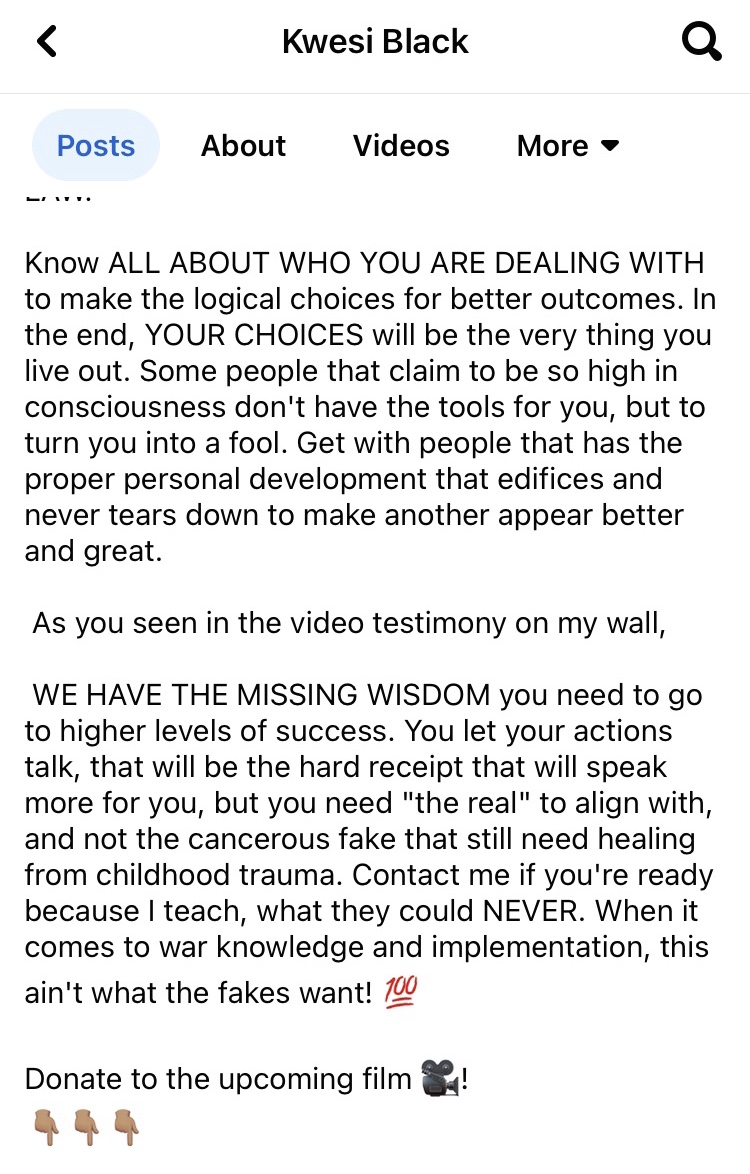Viewport: 750px width, 1174px height.
Task: Expand the More dropdown
Action: click(x=568, y=146)
